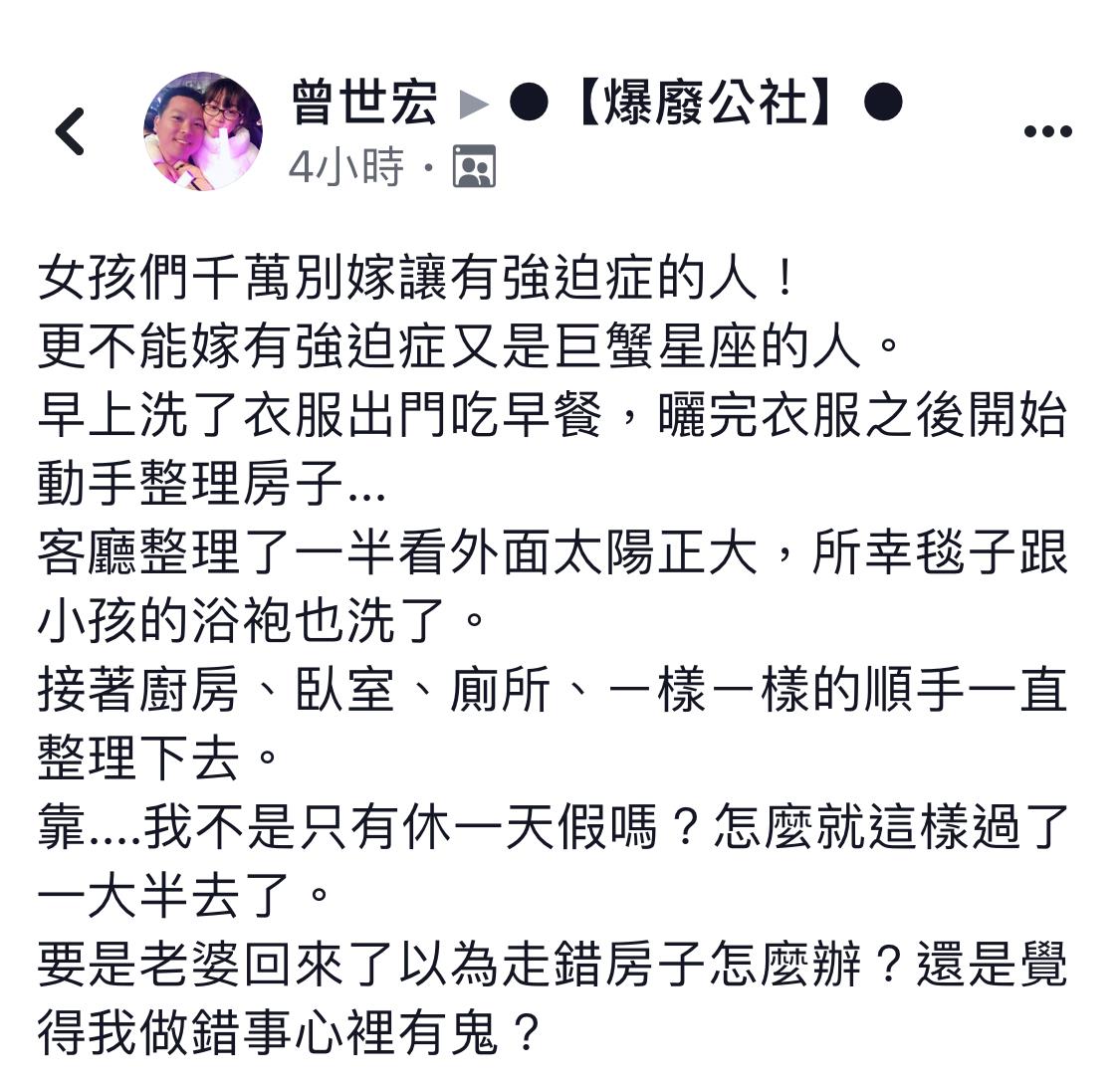Open the post's three-dot options menu

pos(1047,131)
